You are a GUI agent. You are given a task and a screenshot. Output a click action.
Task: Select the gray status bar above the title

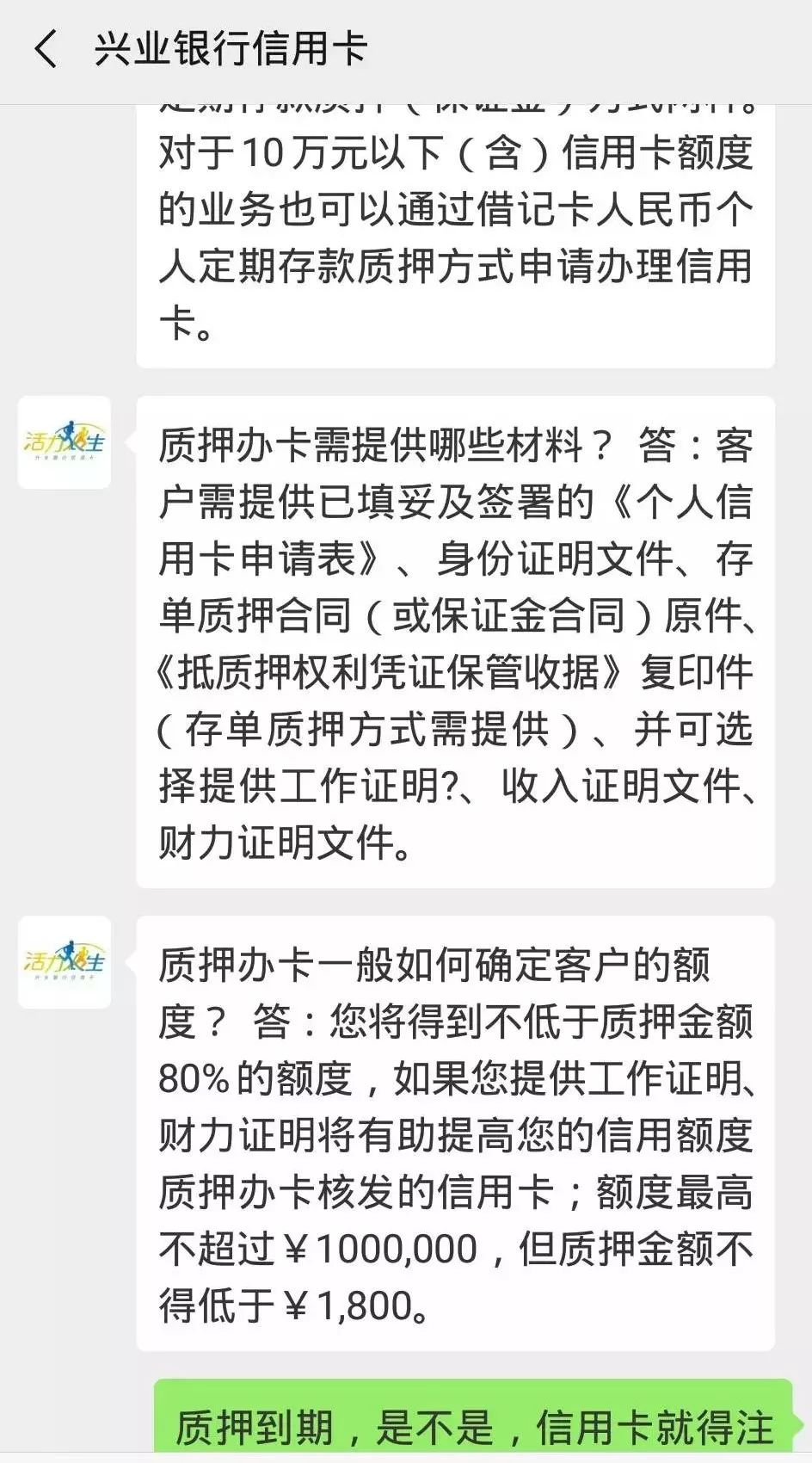tap(406, 9)
